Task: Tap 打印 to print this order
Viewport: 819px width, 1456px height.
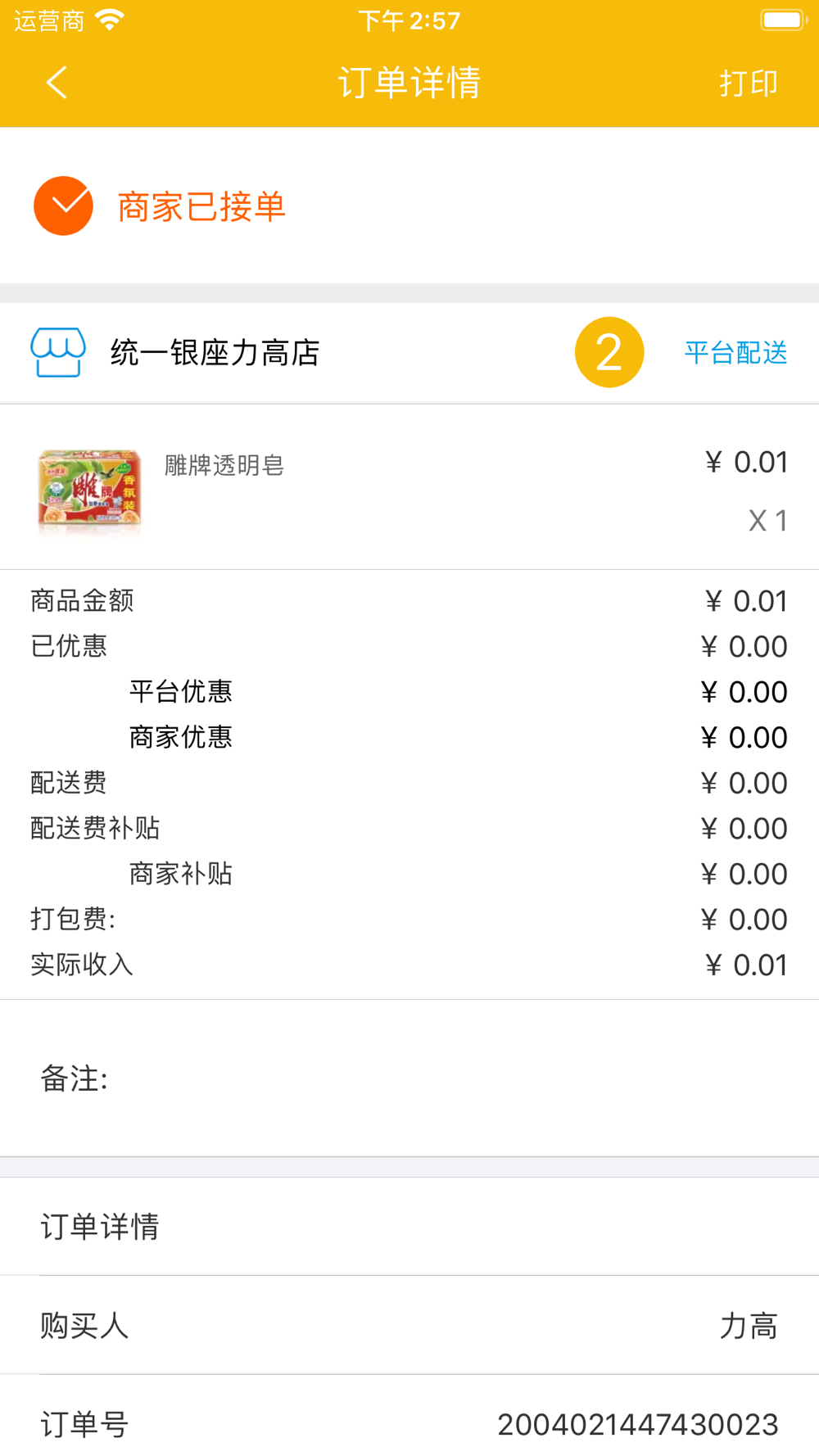Action: point(748,84)
